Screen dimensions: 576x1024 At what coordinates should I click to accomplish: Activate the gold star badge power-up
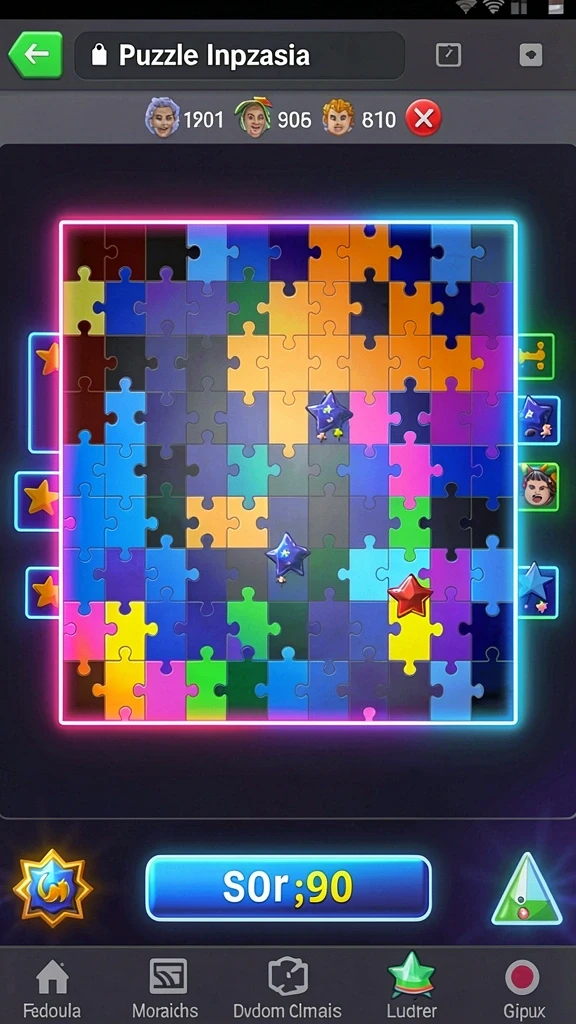pos(53,888)
